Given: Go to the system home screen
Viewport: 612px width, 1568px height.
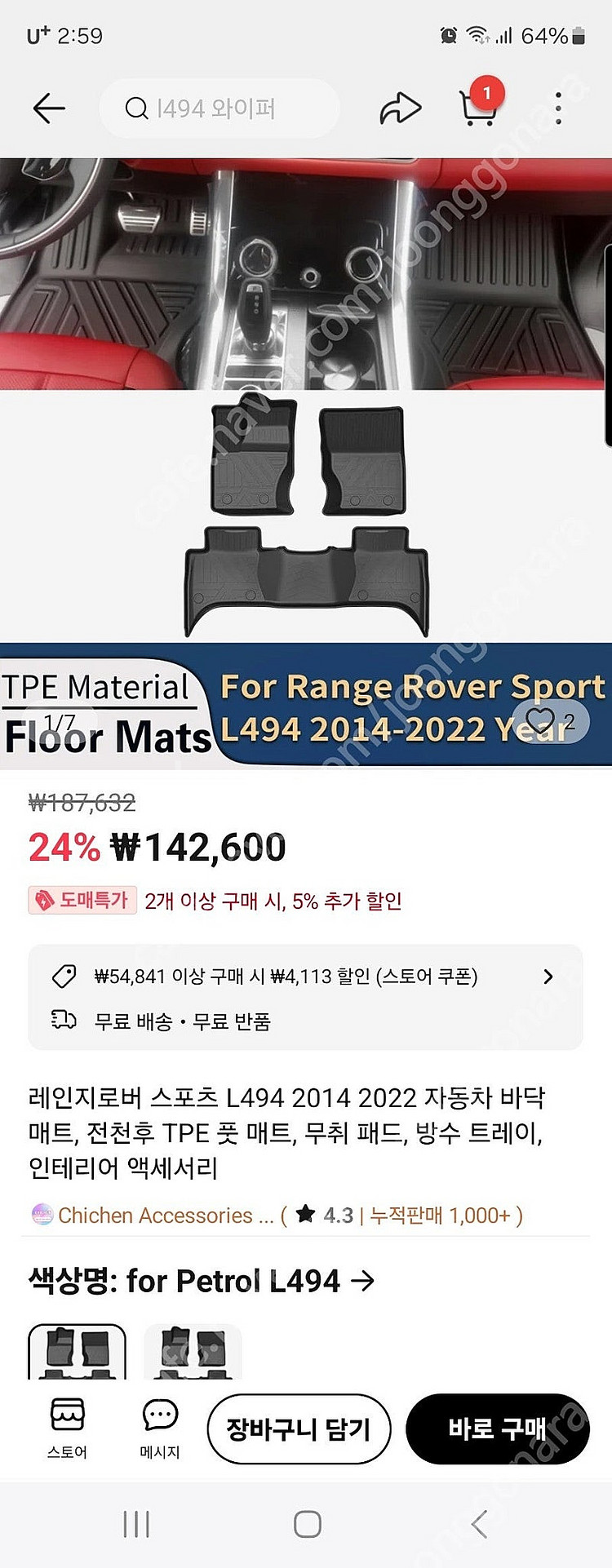Looking at the screenshot, I should coord(307,1524).
